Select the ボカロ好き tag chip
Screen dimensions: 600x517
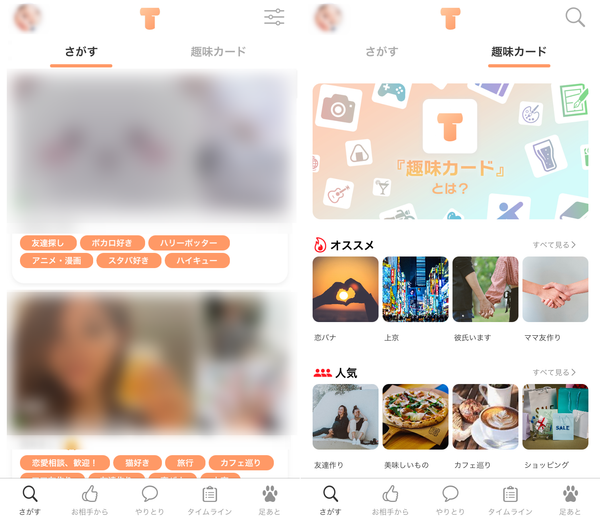pos(112,243)
